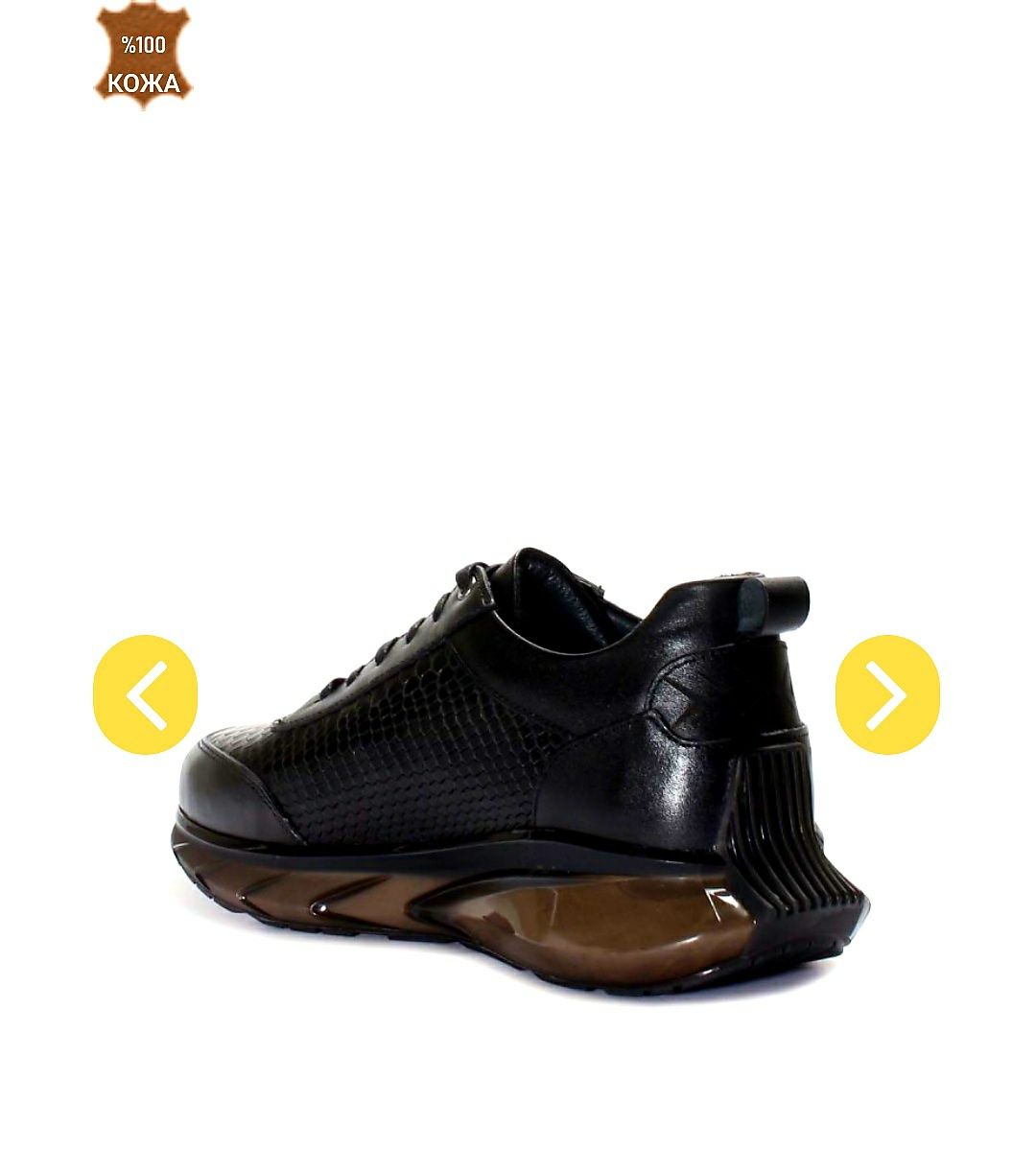1036x1173 pixels.
Task: Go to the previous product photo
Action: [x=145, y=694]
